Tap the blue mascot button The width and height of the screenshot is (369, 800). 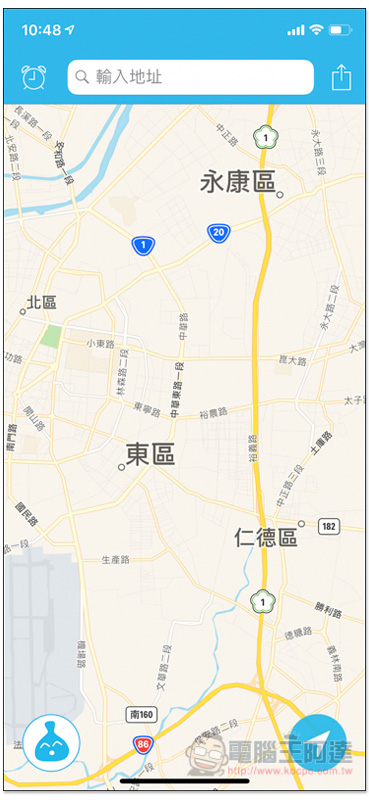click(x=51, y=742)
